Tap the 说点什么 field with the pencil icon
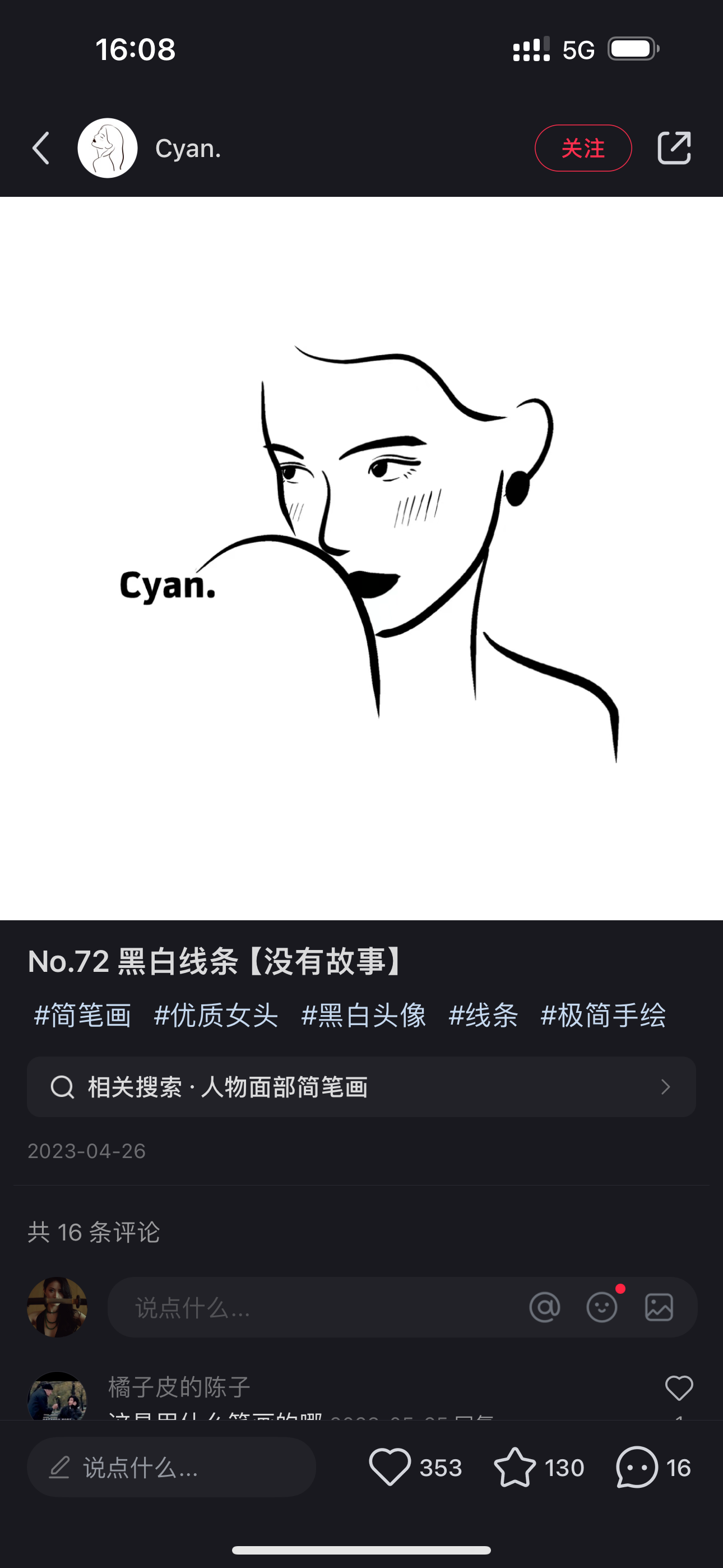The image size is (723, 1568). 172,1468
